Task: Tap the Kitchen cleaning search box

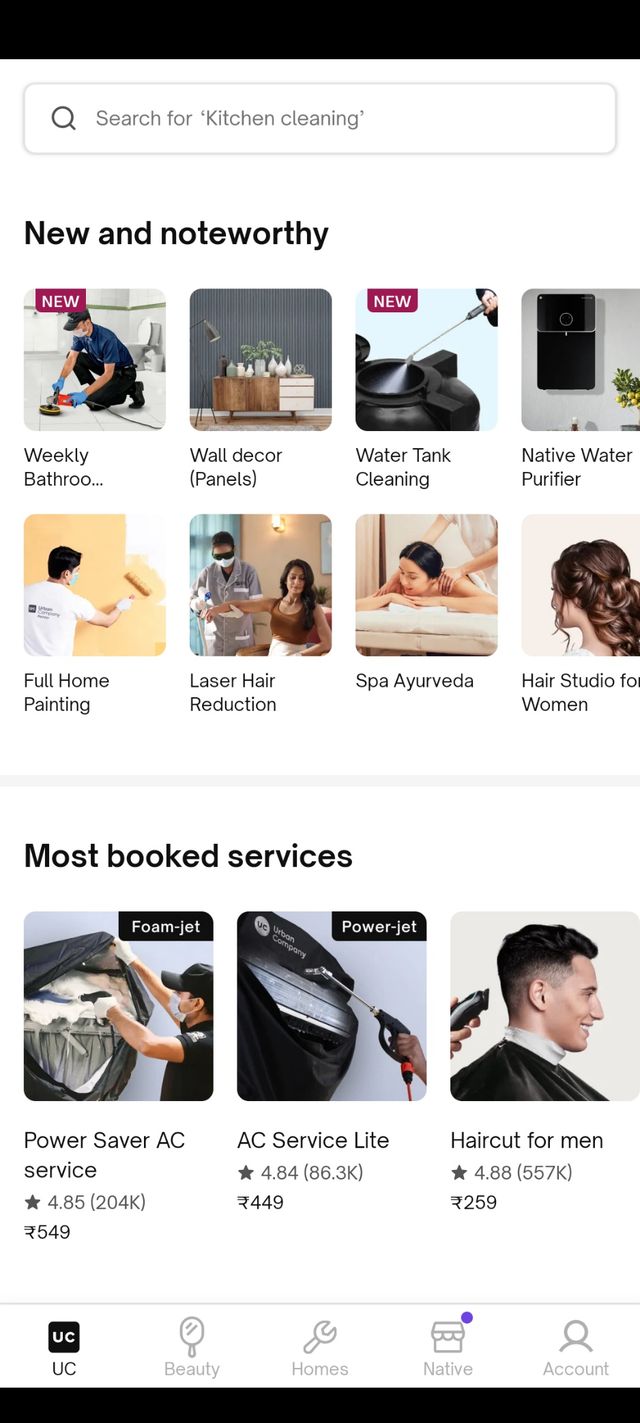Action: [319, 118]
